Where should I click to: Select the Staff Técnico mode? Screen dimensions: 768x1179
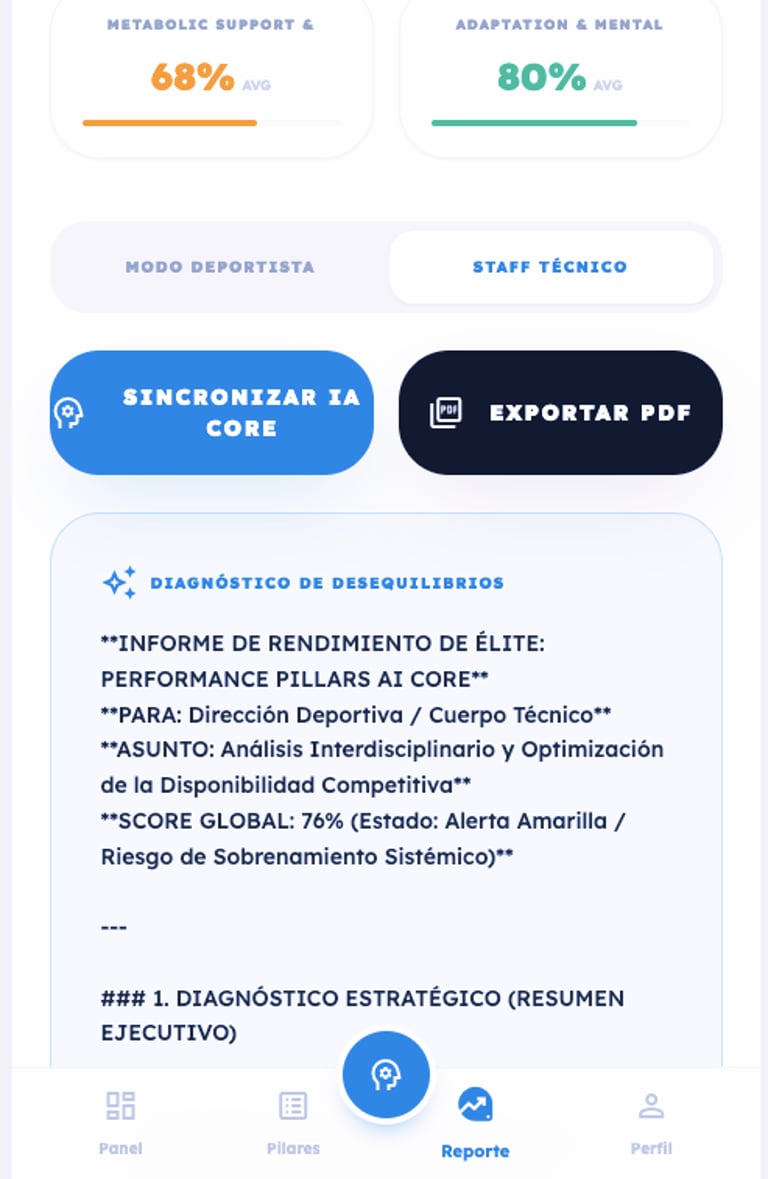click(551, 267)
